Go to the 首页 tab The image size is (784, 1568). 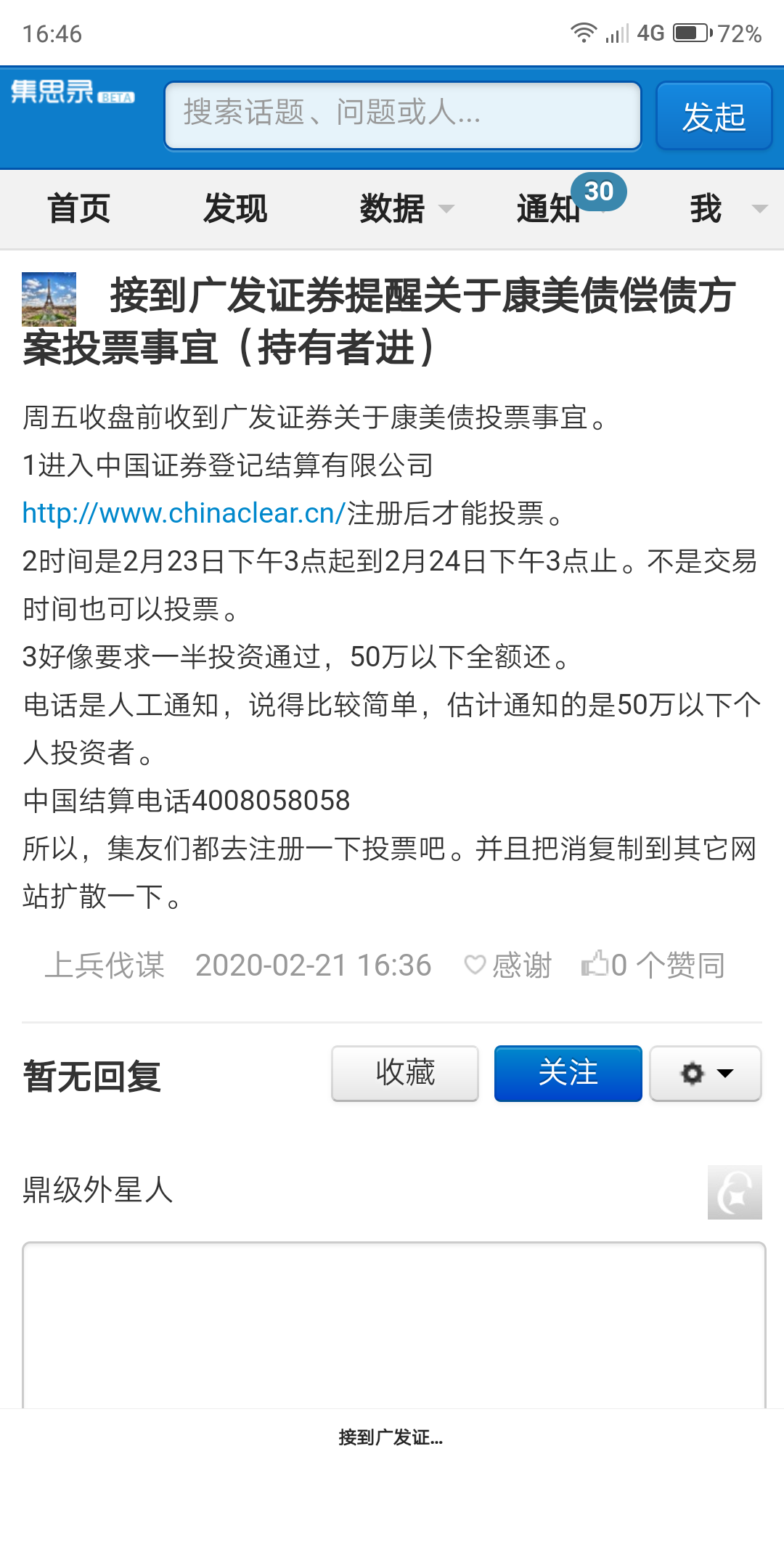tap(78, 209)
